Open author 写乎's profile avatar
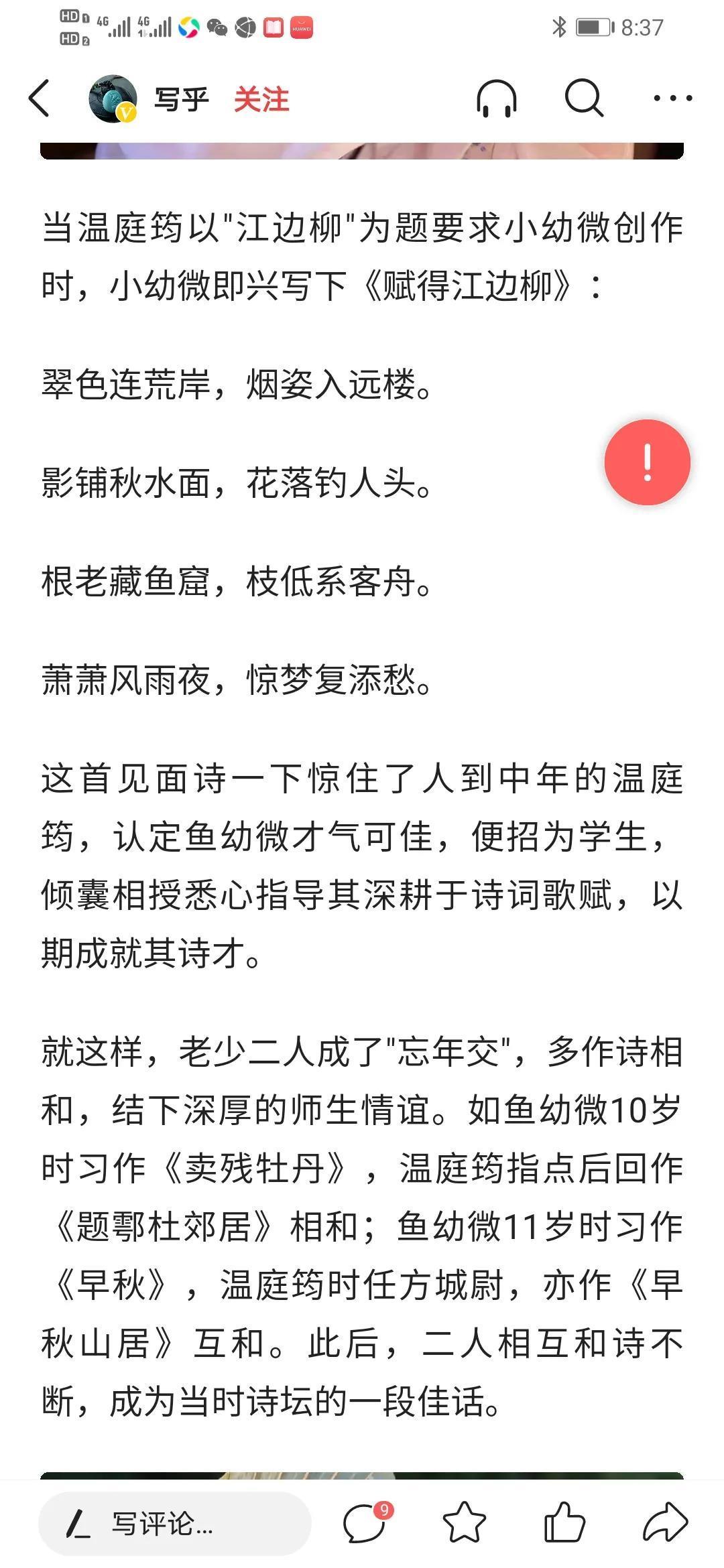The width and height of the screenshot is (724, 1568). click(x=113, y=99)
